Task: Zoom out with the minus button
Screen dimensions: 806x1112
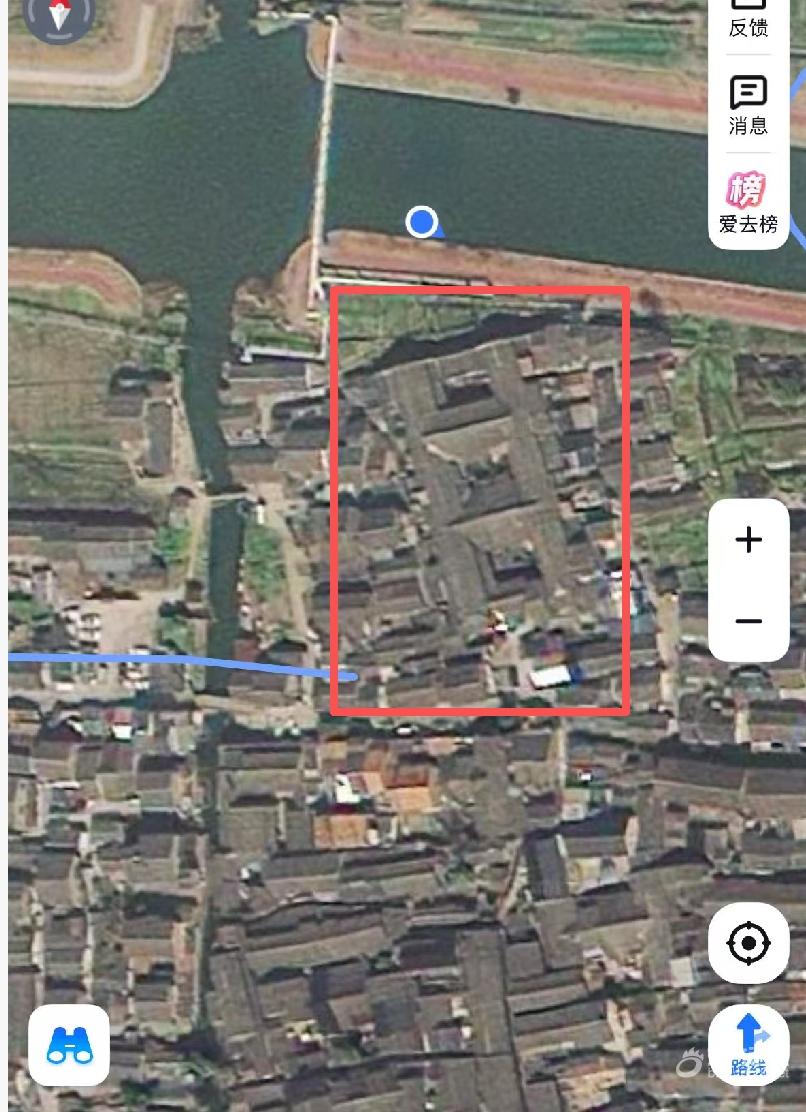Action: click(749, 621)
